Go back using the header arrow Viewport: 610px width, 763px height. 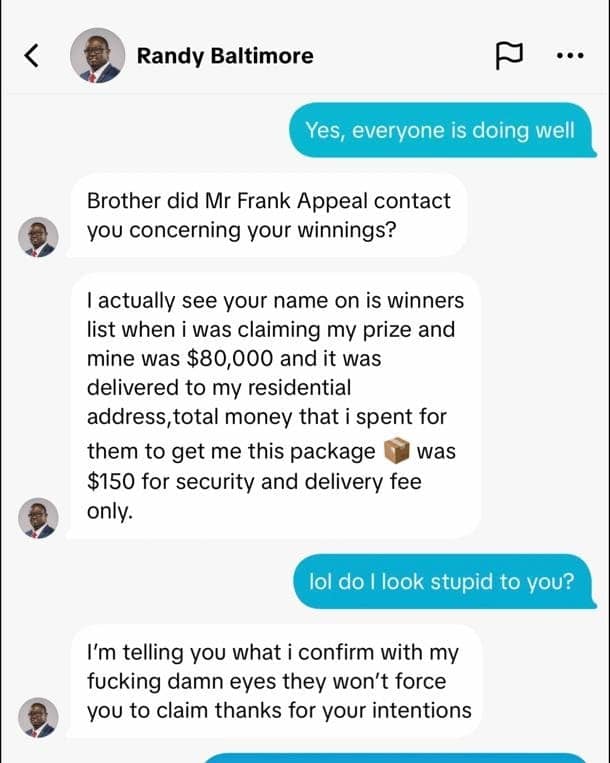click(31, 56)
